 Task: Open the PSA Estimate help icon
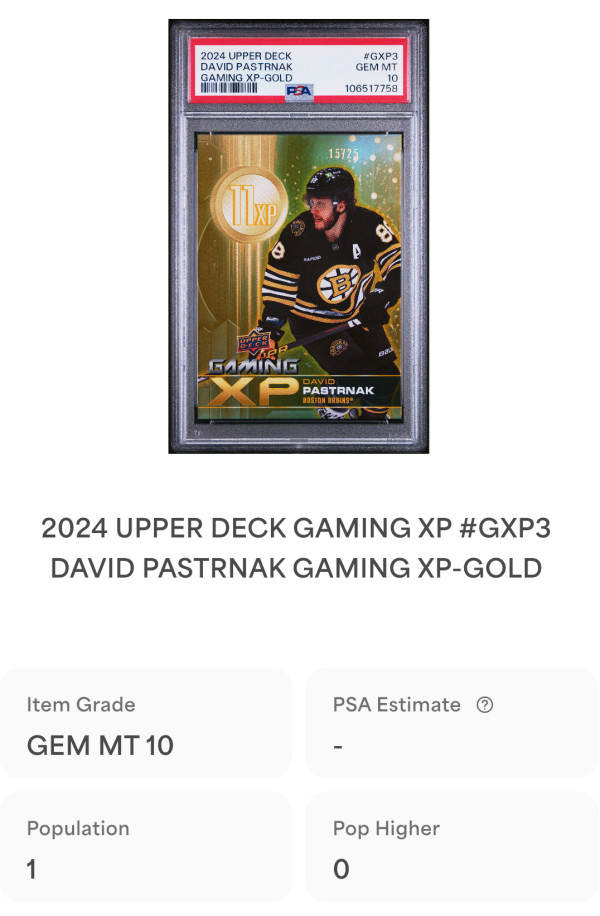[x=485, y=705]
